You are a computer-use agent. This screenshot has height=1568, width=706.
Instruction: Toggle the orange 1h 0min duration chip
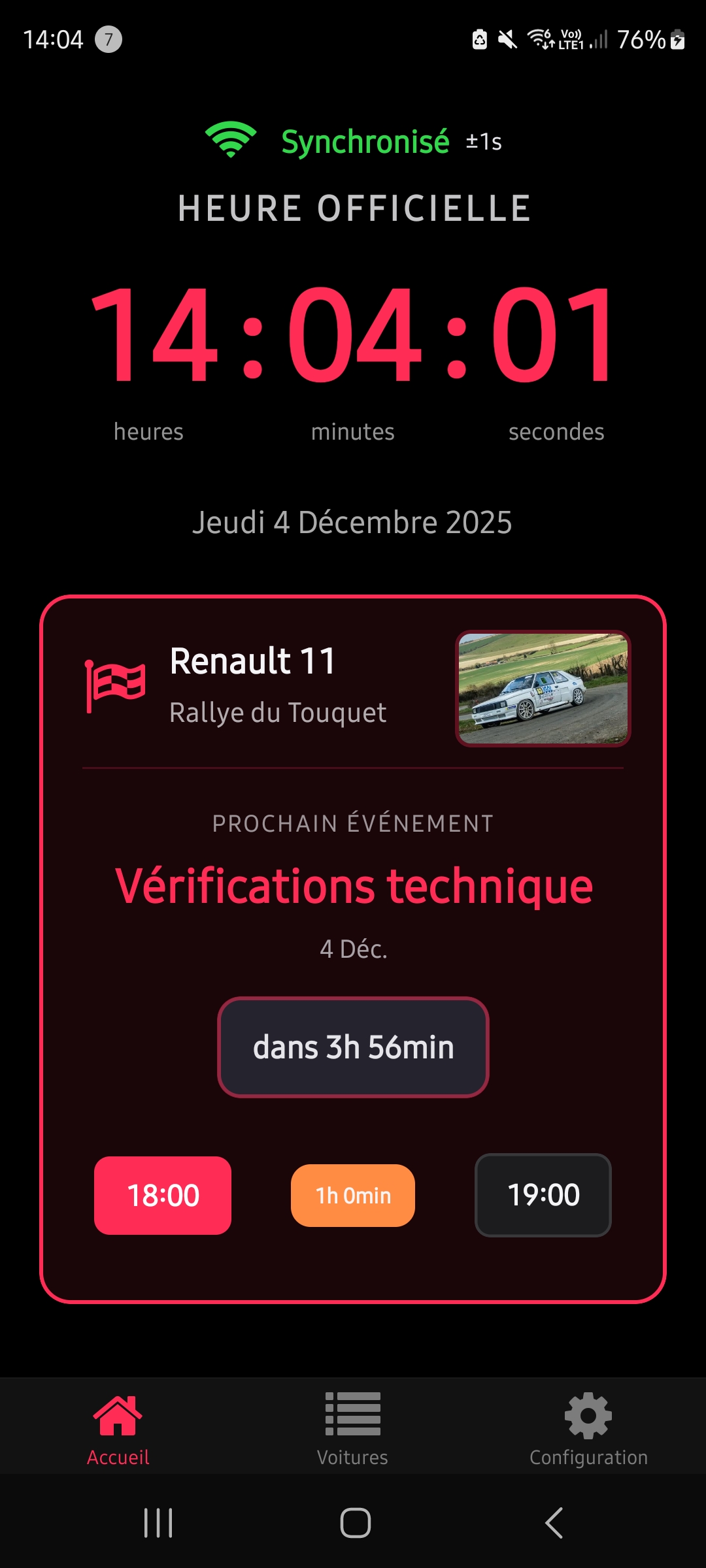[x=352, y=1195]
